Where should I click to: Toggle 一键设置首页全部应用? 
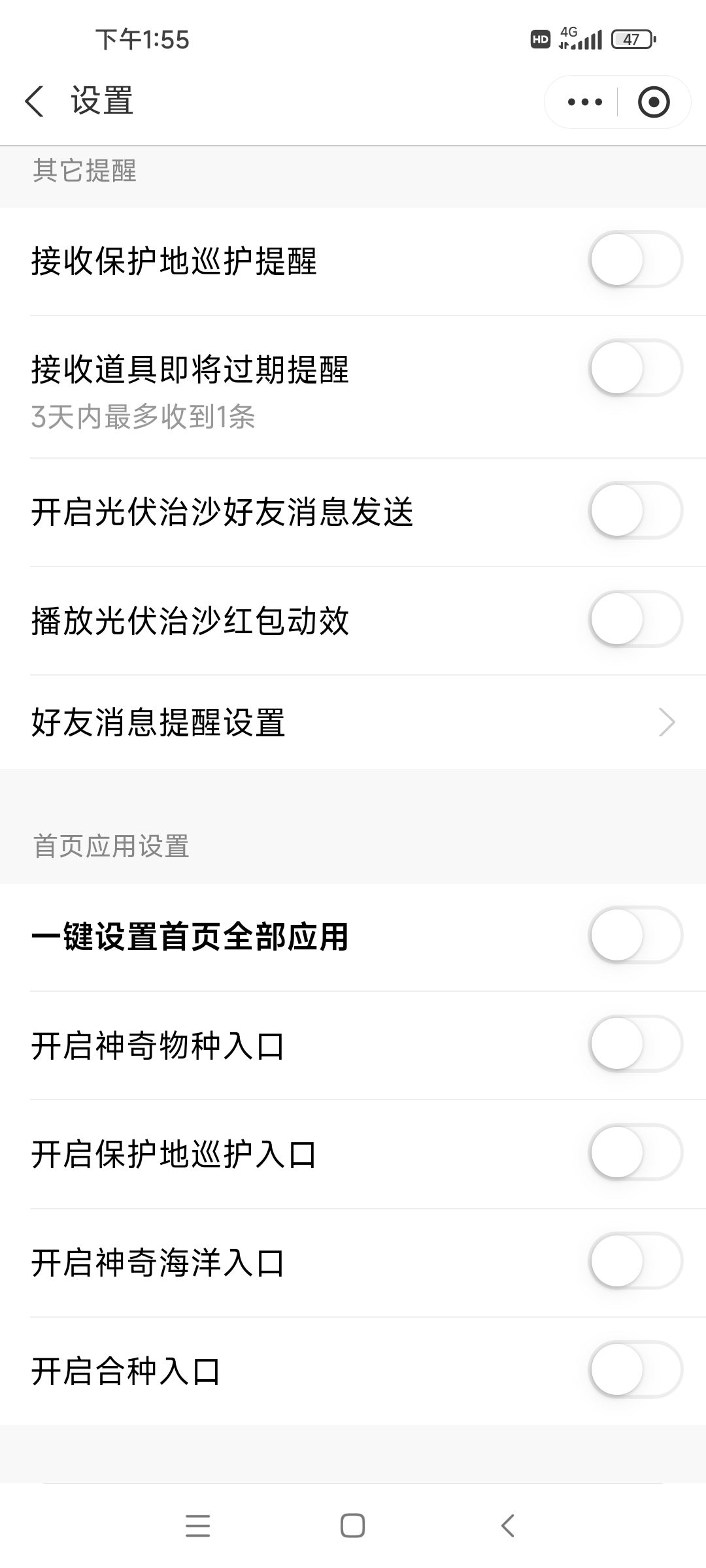point(635,935)
